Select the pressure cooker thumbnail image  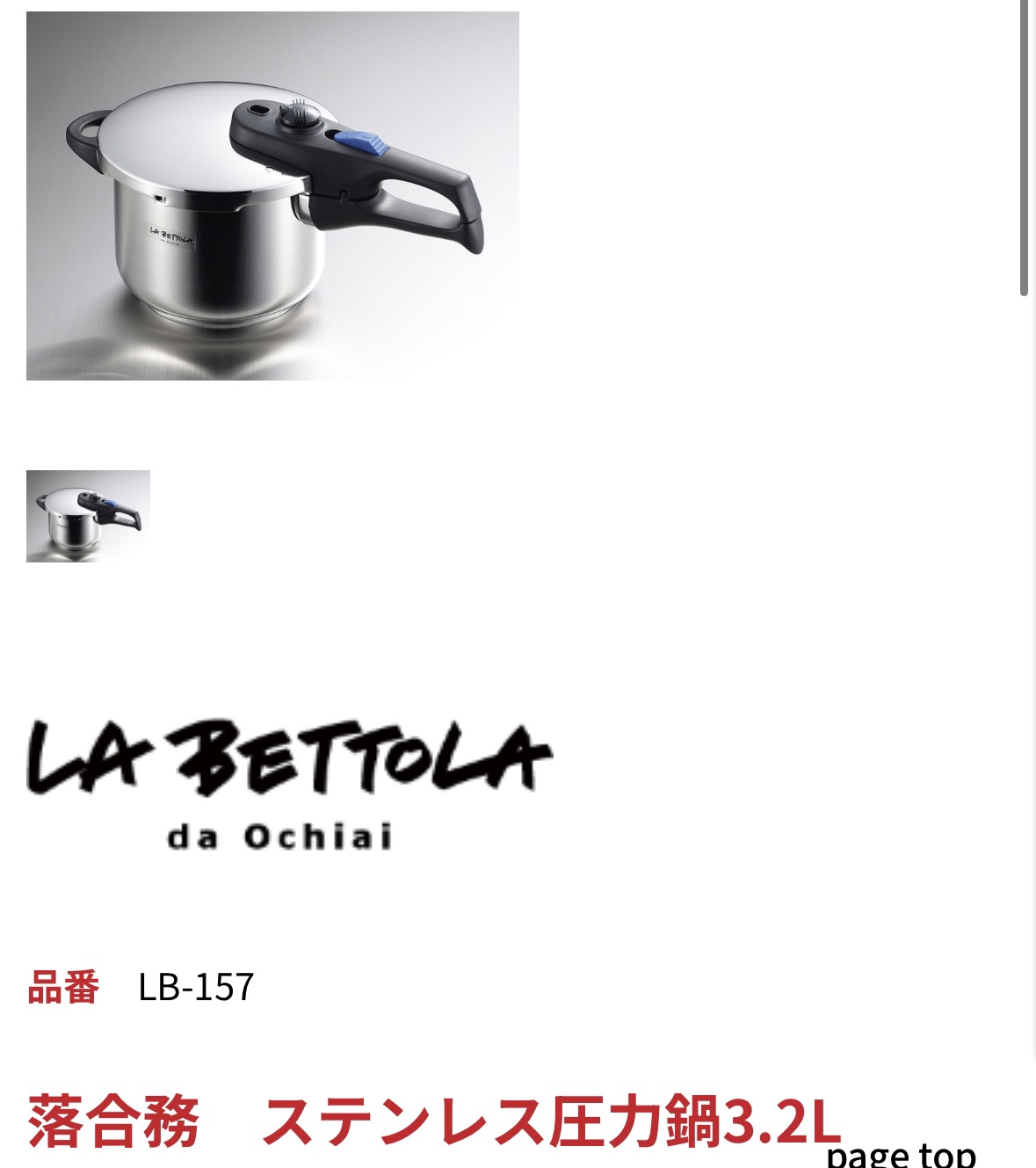88,516
